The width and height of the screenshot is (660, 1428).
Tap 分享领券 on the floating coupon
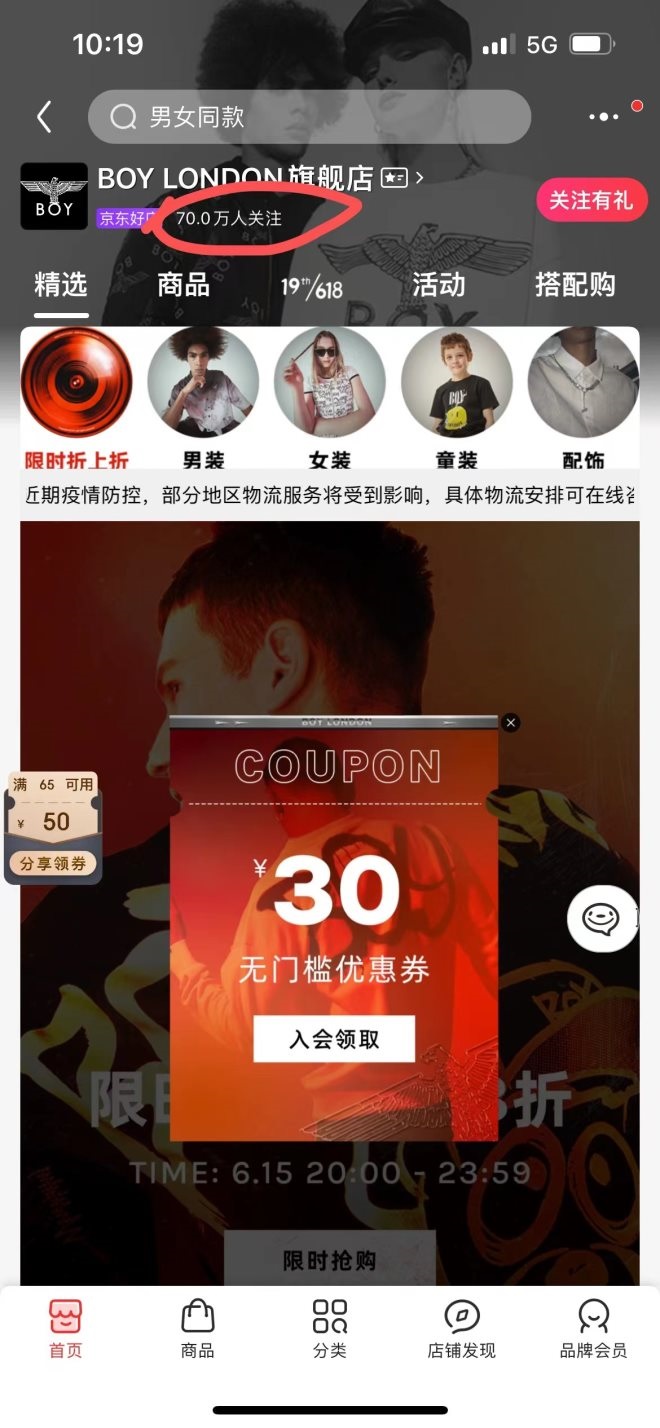pyautogui.click(x=53, y=864)
